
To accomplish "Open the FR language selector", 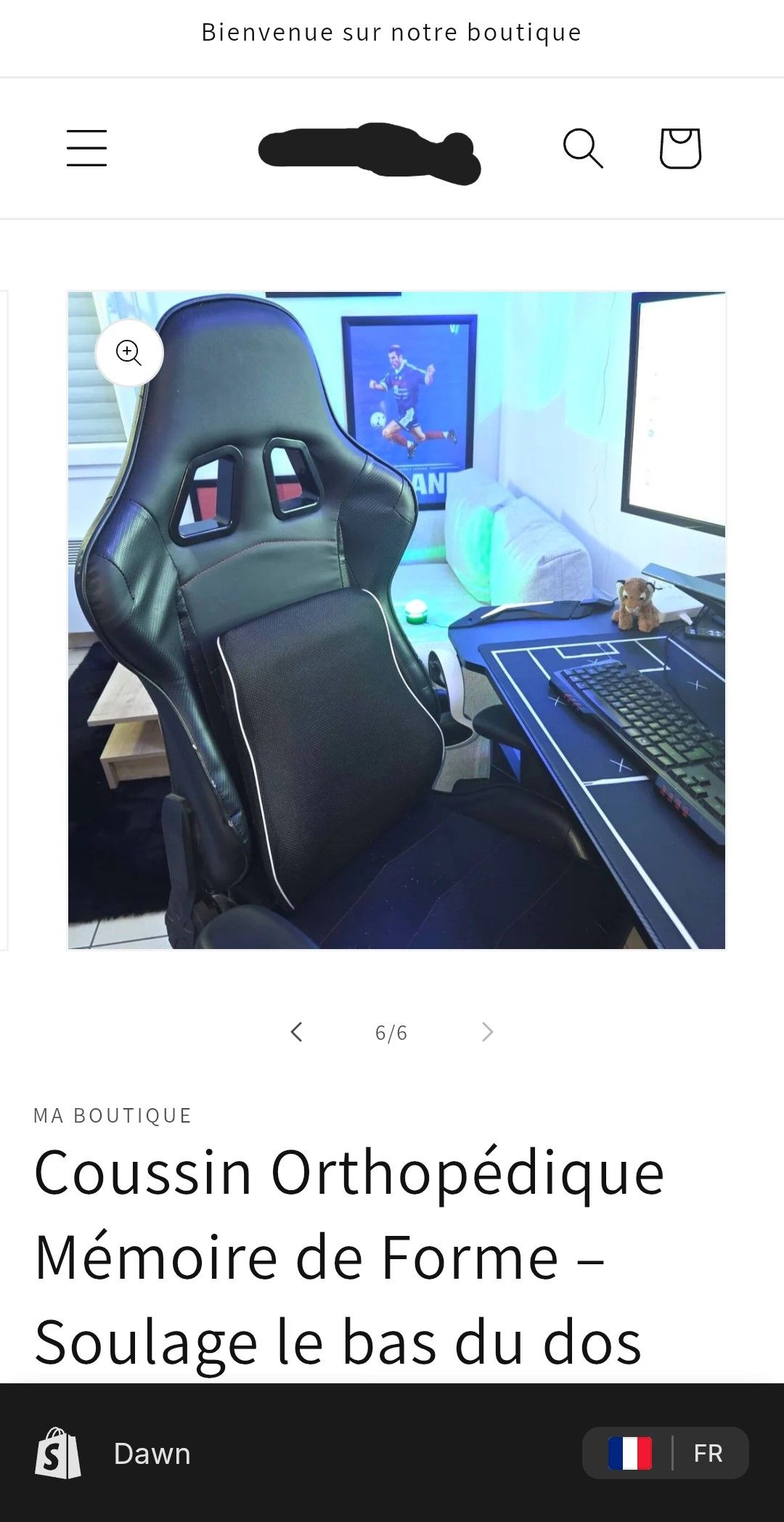I will click(665, 1453).
